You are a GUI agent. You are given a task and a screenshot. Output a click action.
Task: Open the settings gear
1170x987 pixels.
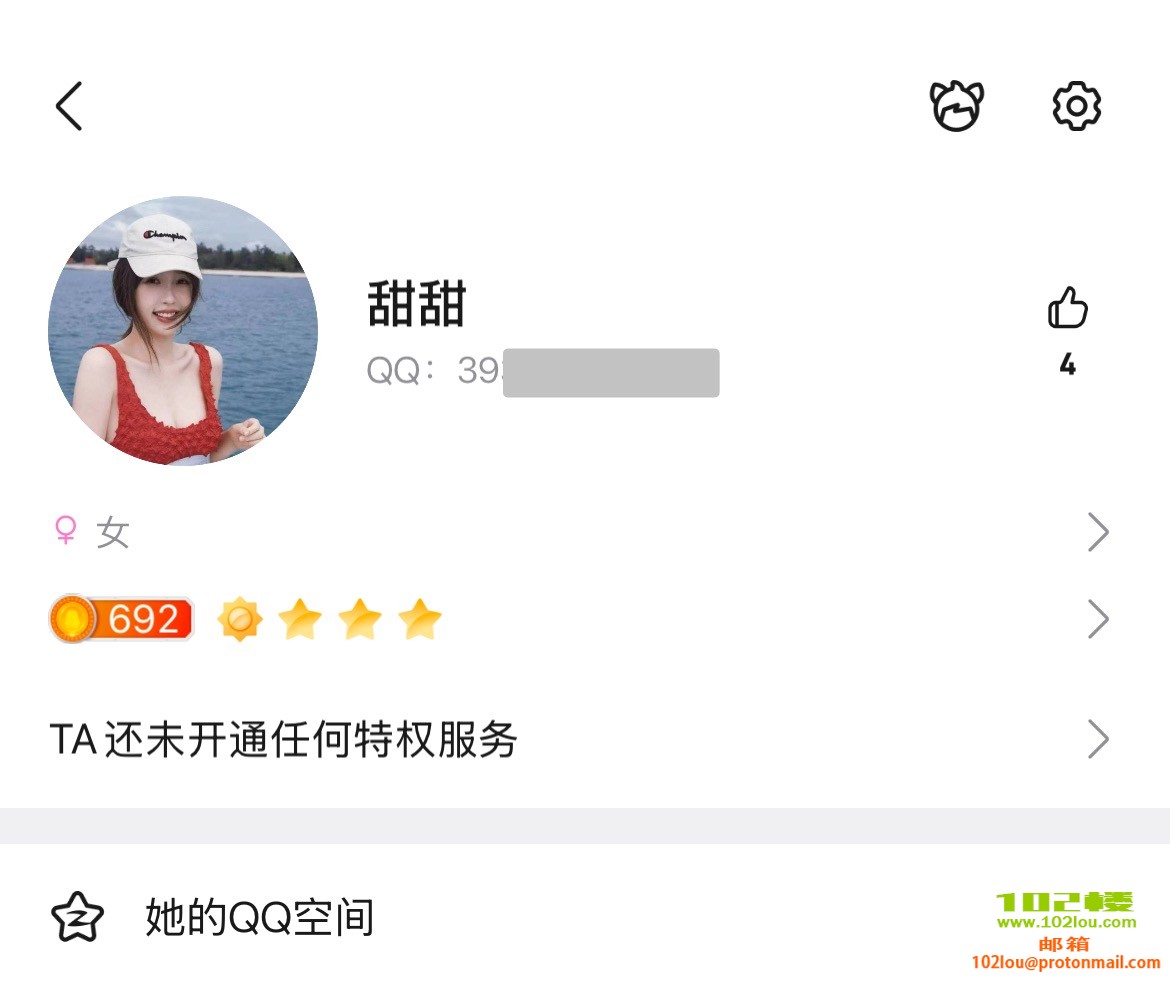(1076, 106)
